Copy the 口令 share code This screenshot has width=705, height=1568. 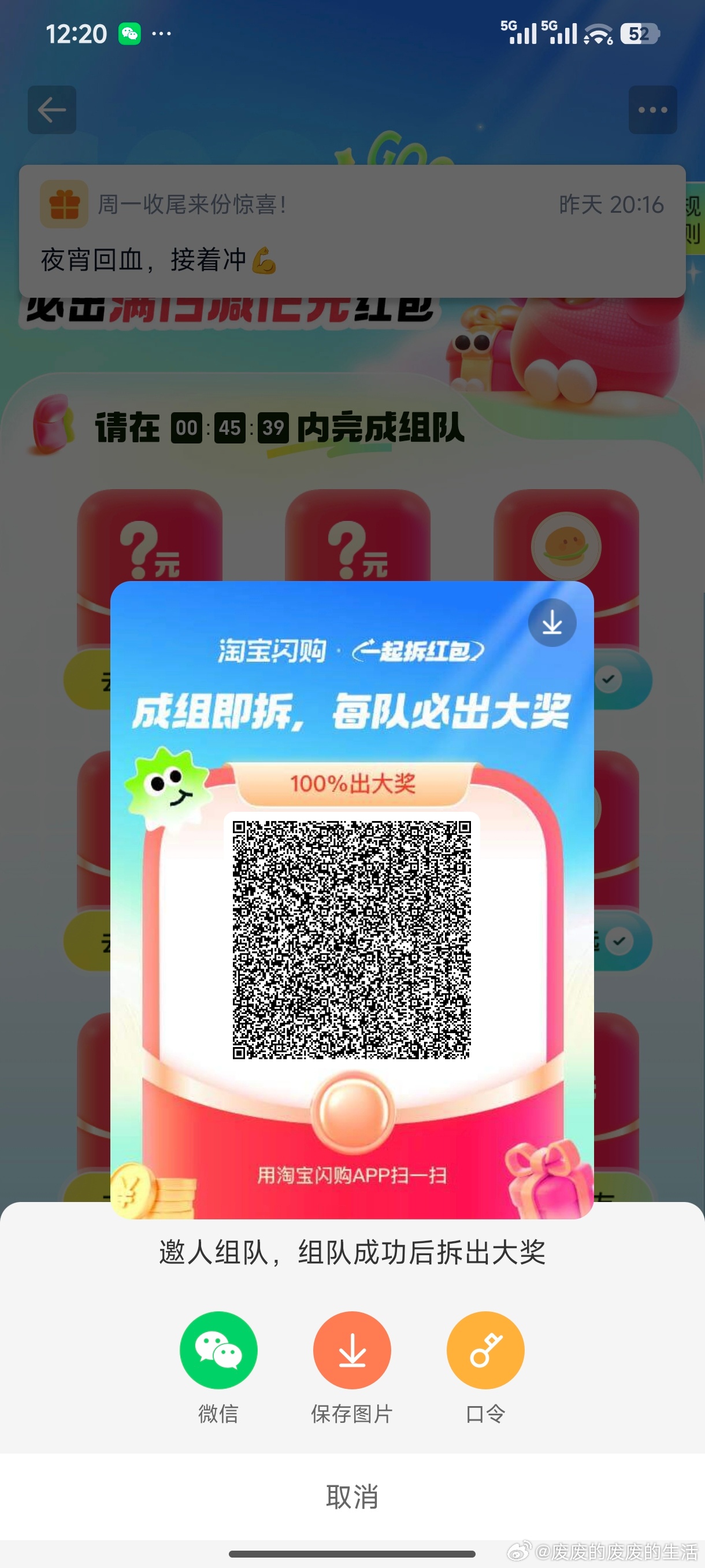[x=485, y=1350]
